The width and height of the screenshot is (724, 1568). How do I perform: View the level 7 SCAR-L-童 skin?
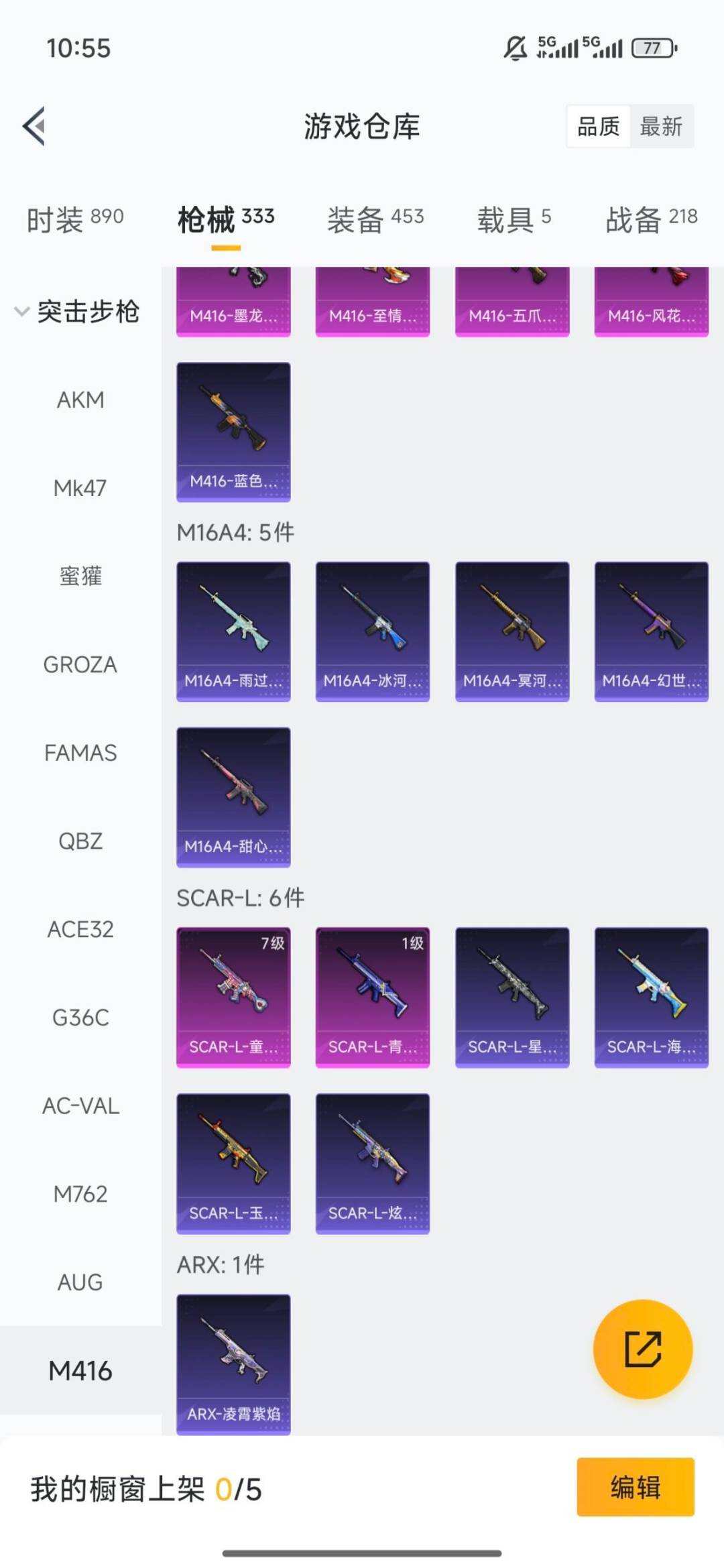click(x=233, y=997)
